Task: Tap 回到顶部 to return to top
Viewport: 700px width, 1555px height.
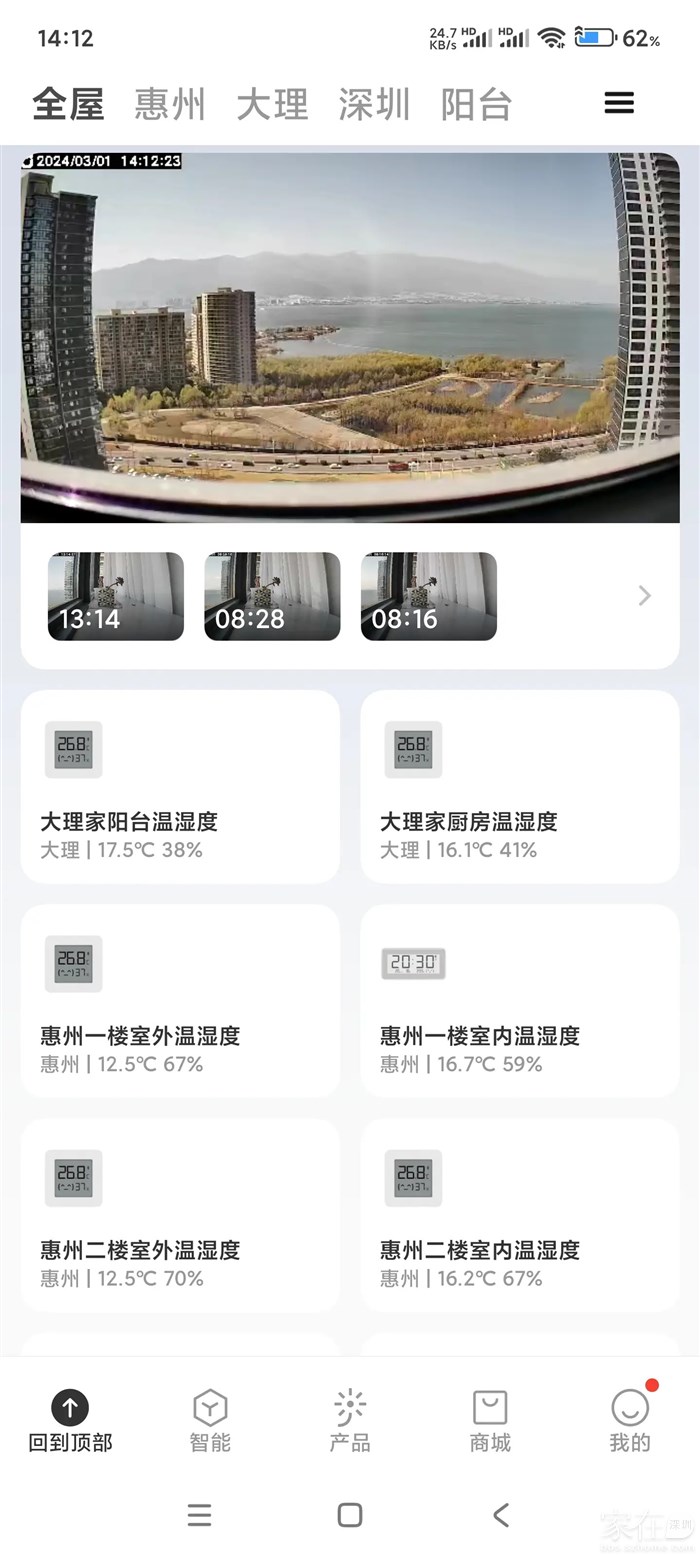Action: [70, 1420]
